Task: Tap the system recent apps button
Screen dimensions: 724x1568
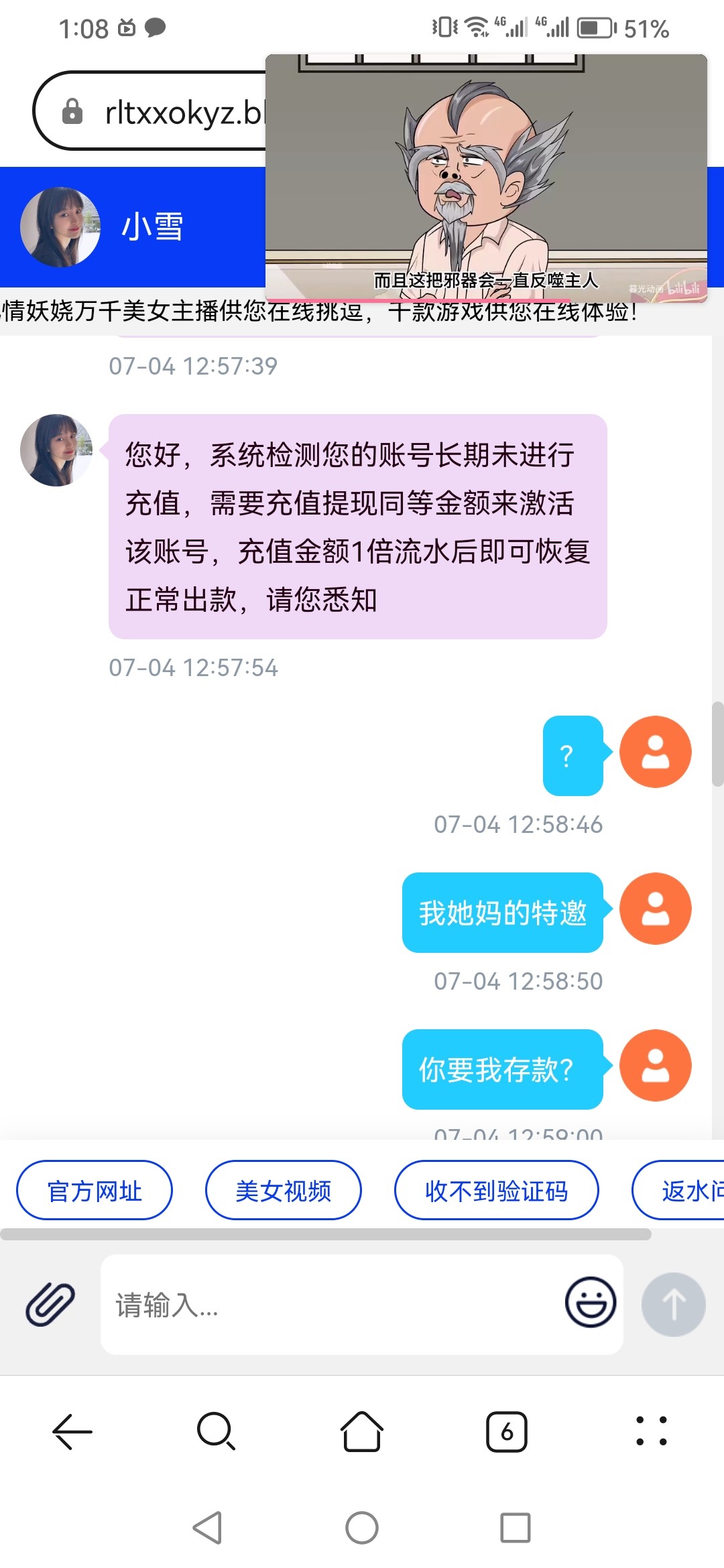Action: pyautogui.click(x=516, y=1528)
